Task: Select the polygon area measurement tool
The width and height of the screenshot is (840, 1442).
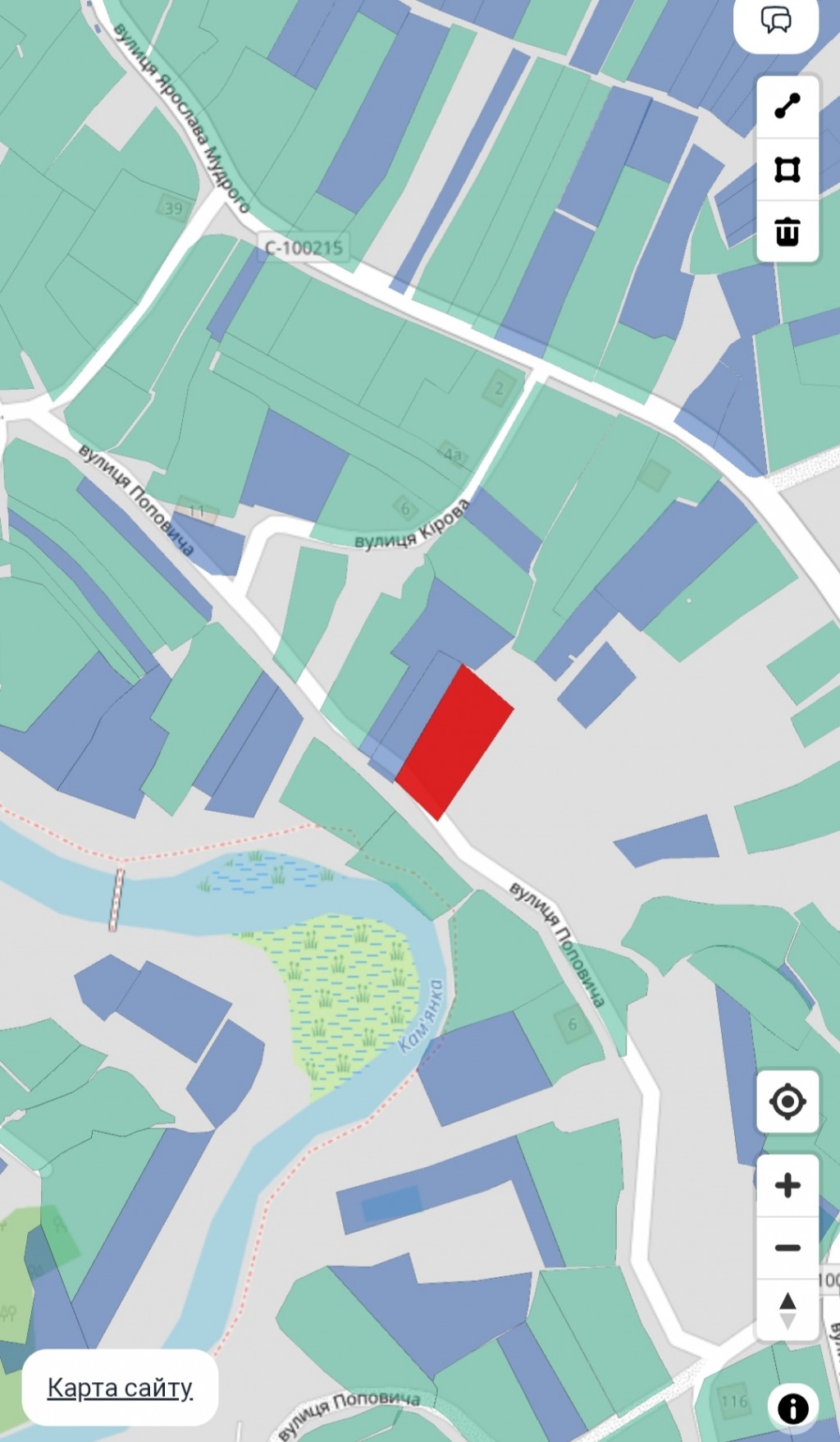Action: tap(787, 170)
